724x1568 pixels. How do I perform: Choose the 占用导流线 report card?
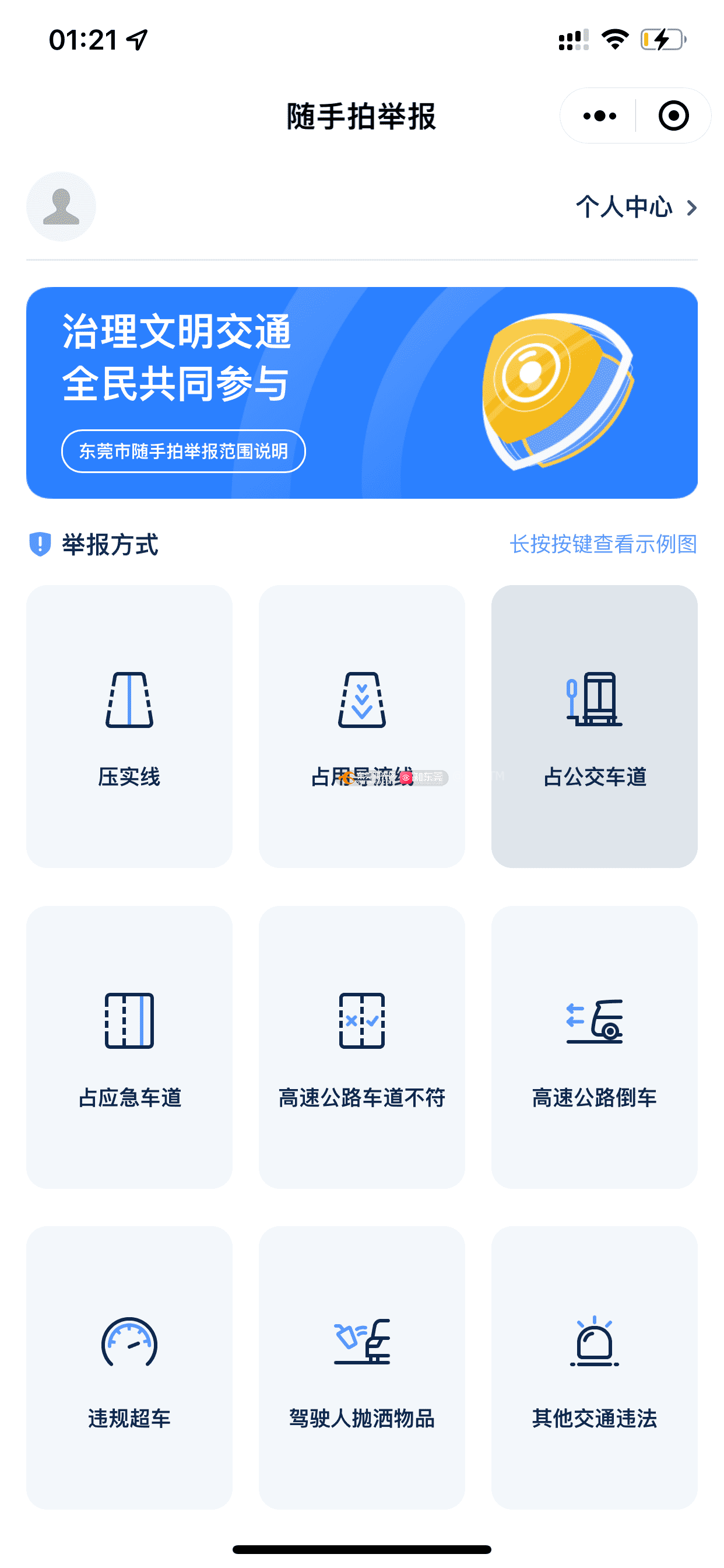[x=361, y=726]
